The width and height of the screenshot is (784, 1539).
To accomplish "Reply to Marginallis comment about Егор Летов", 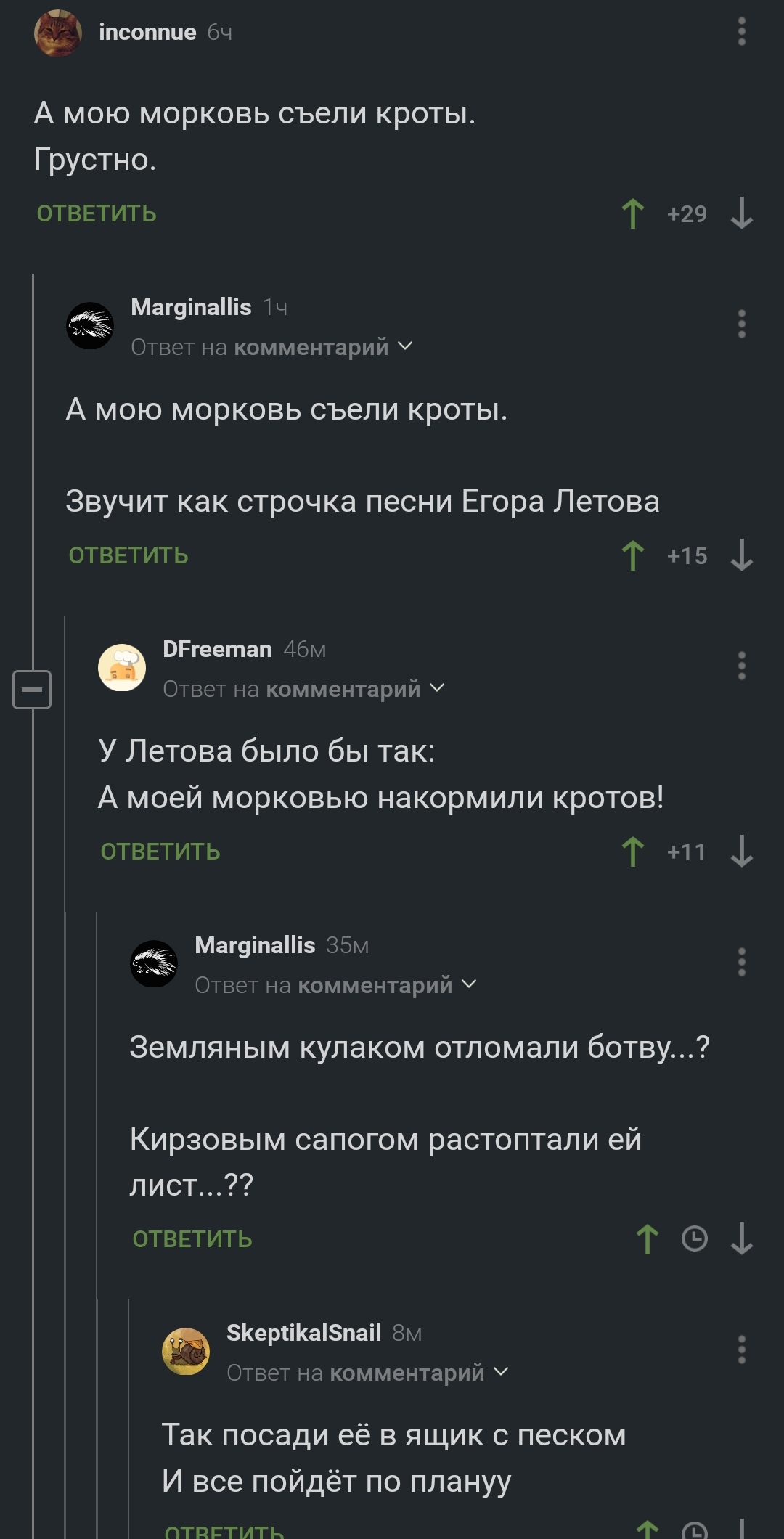I will pyautogui.click(x=128, y=555).
